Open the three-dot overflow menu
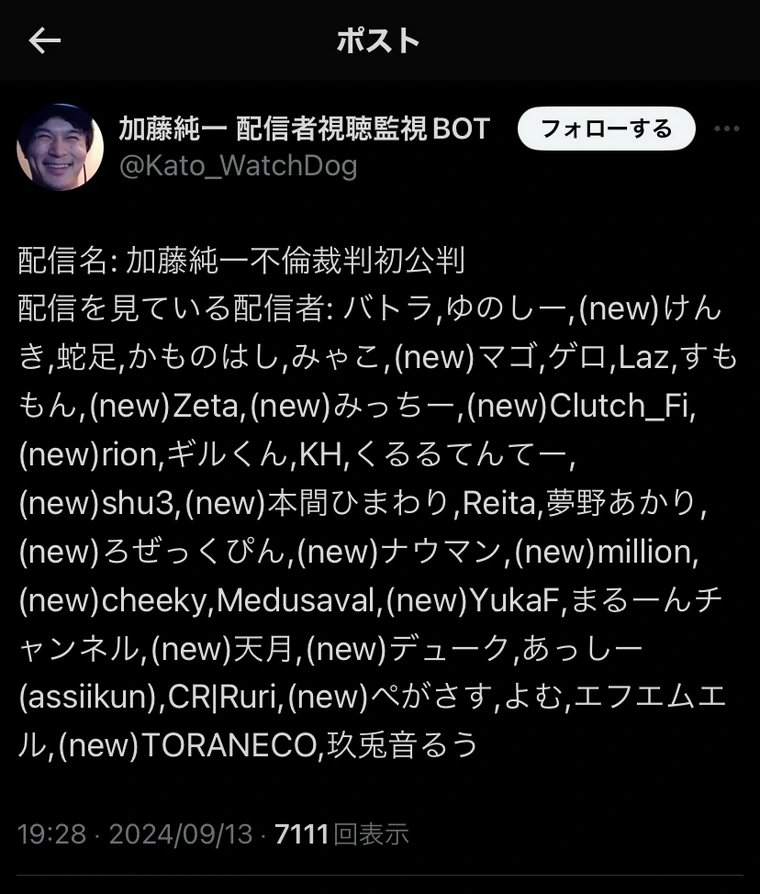 [x=727, y=129]
